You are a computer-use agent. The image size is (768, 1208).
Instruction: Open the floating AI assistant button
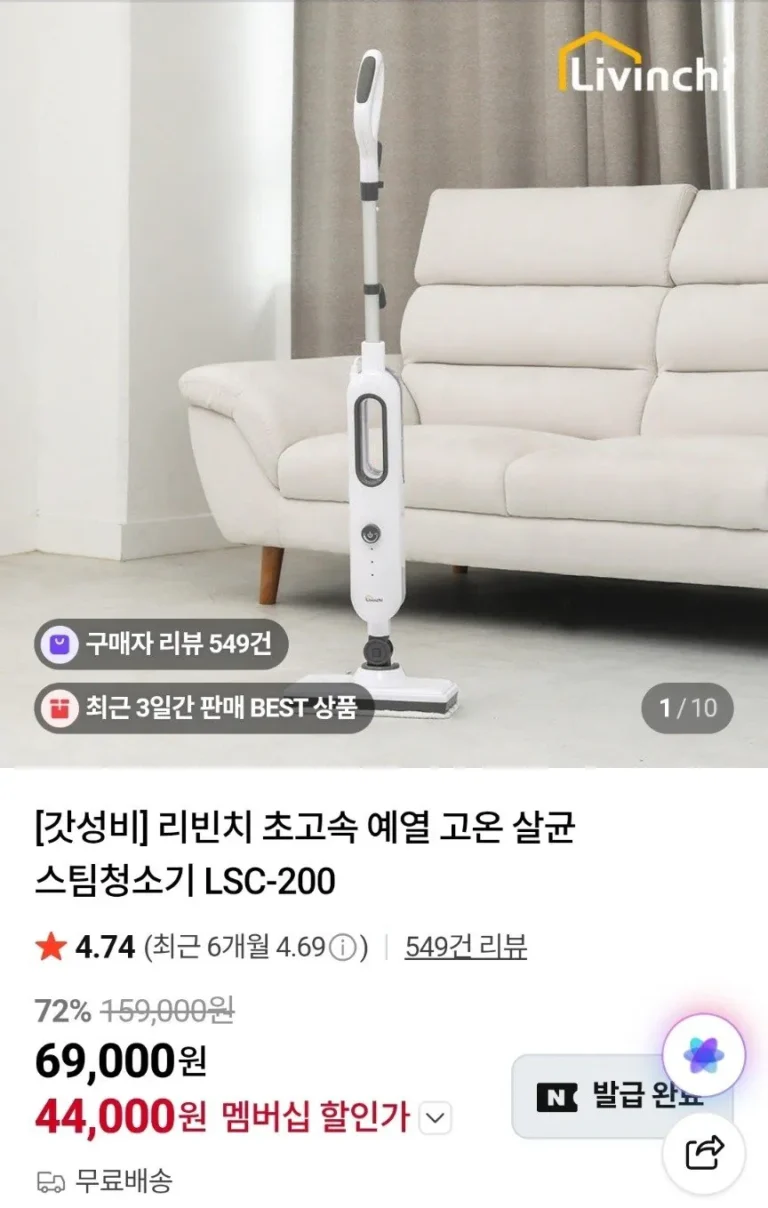tap(704, 1056)
